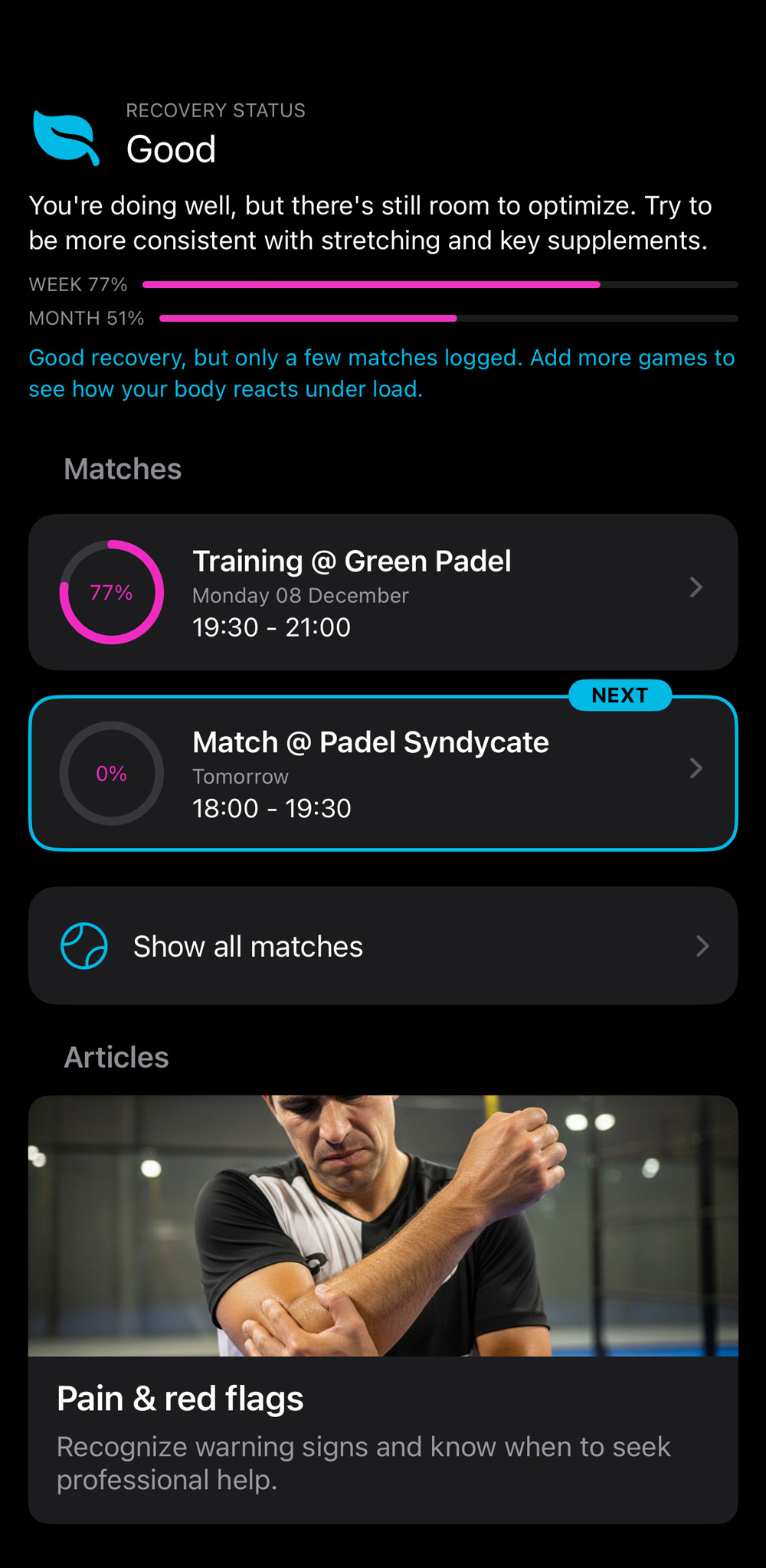Tap the 0% recovery ring on Match card
This screenshot has height=1568, width=766.
111,773
